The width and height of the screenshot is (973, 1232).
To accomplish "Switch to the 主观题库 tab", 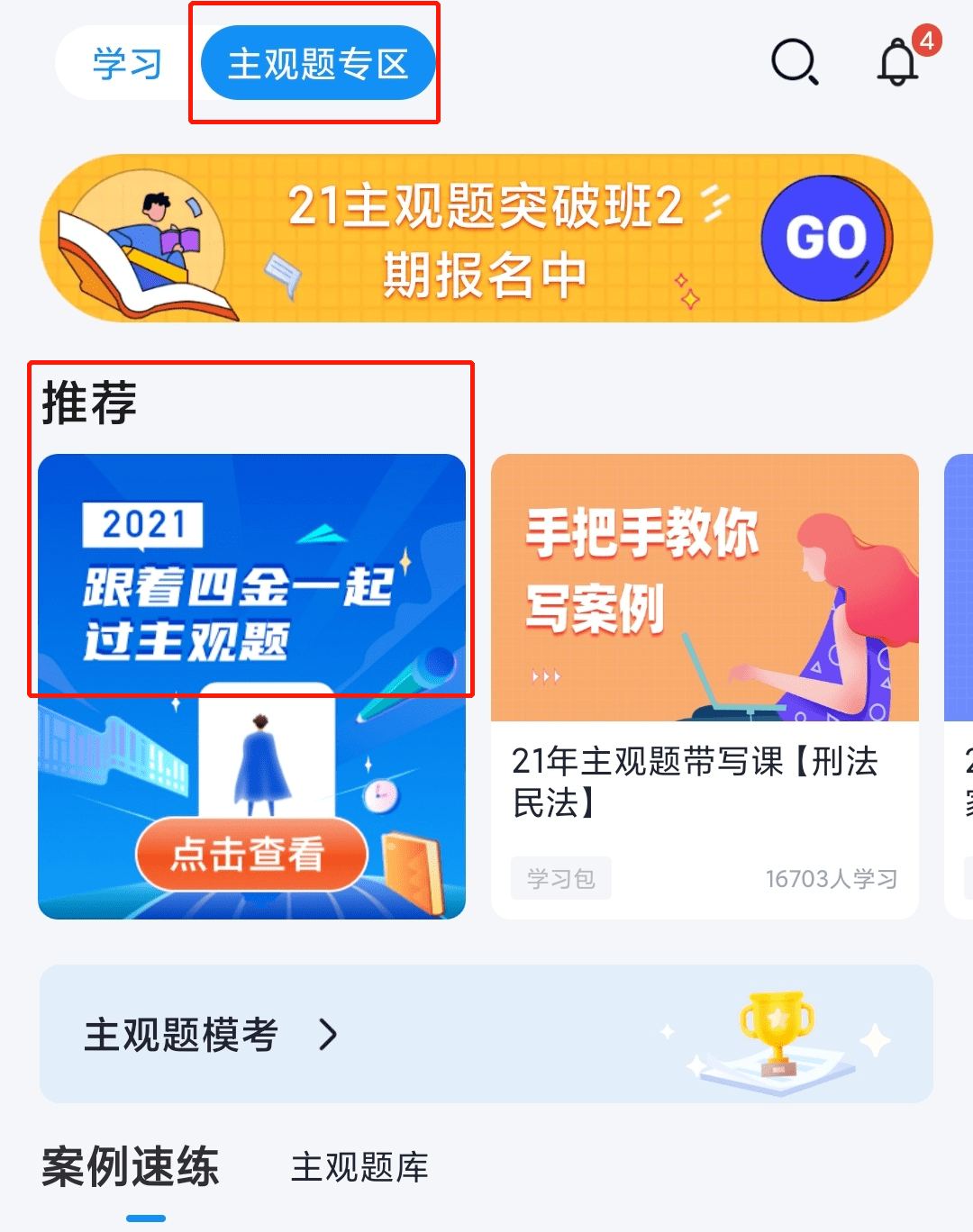I will (359, 1167).
